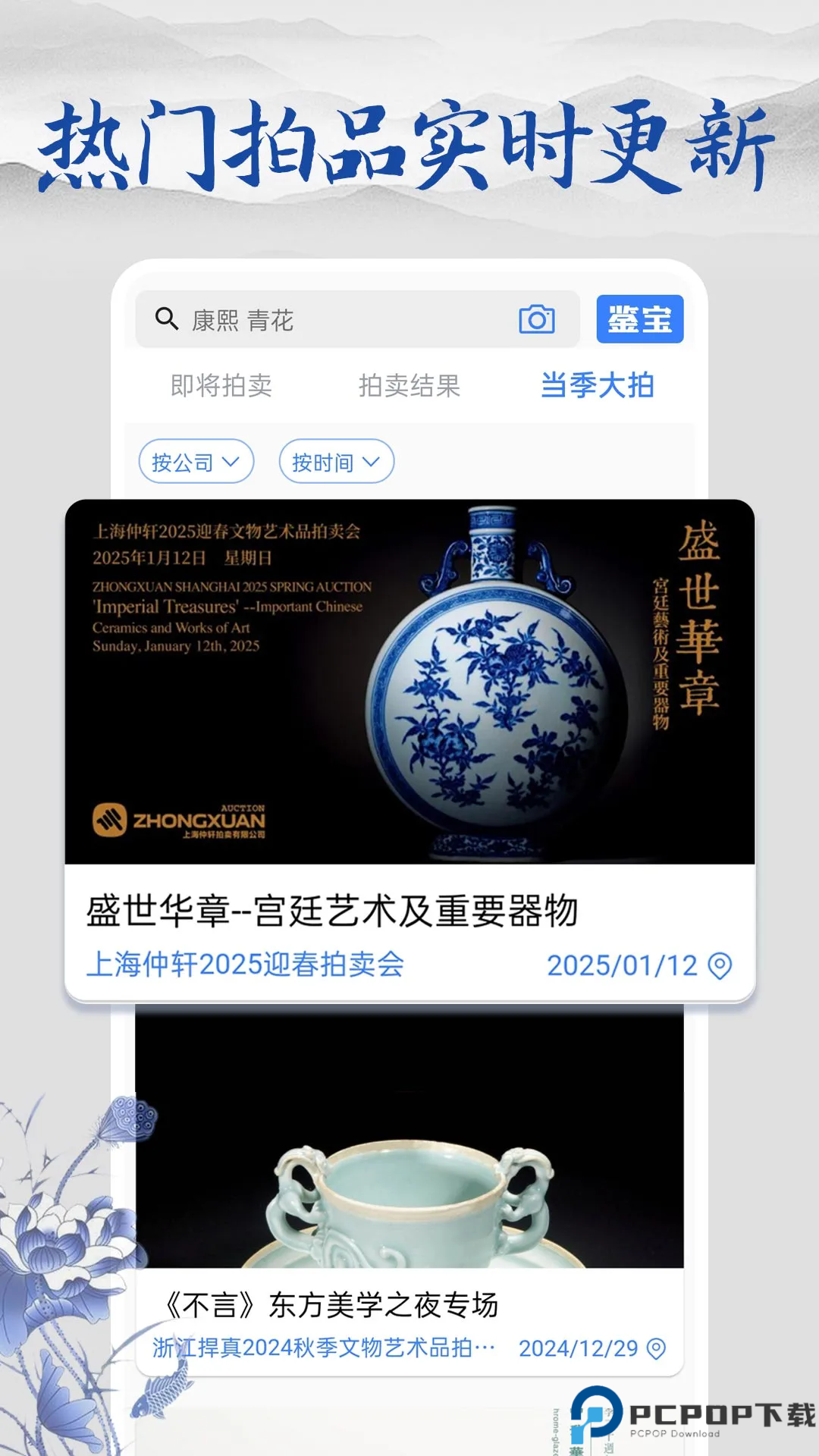Tap the 康熙 青花 search input field
Image resolution: width=819 pixels, height=1456 pixels.
click(x=303, y=321)
